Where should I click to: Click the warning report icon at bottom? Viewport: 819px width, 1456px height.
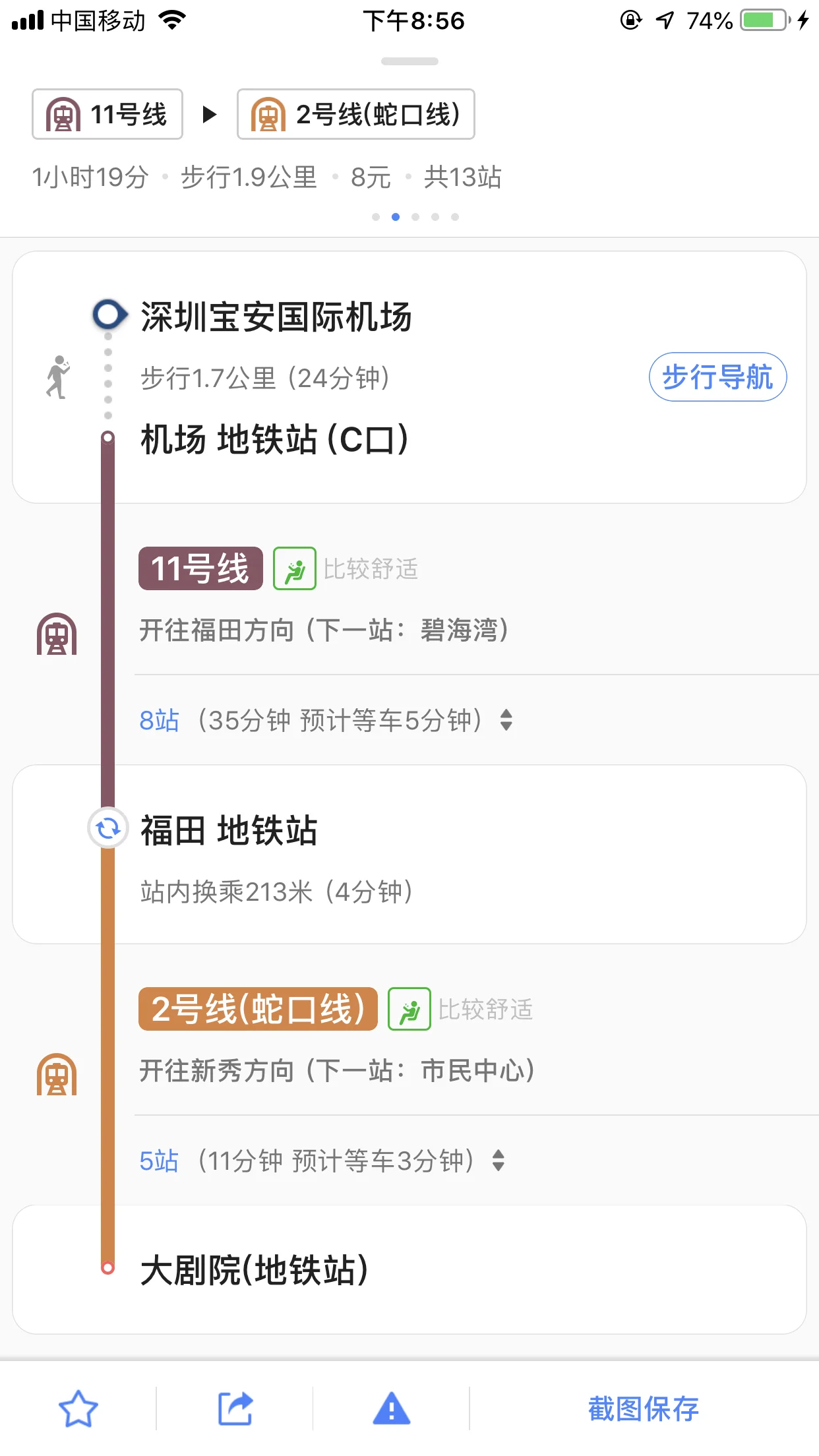(x=390, y=1408)
